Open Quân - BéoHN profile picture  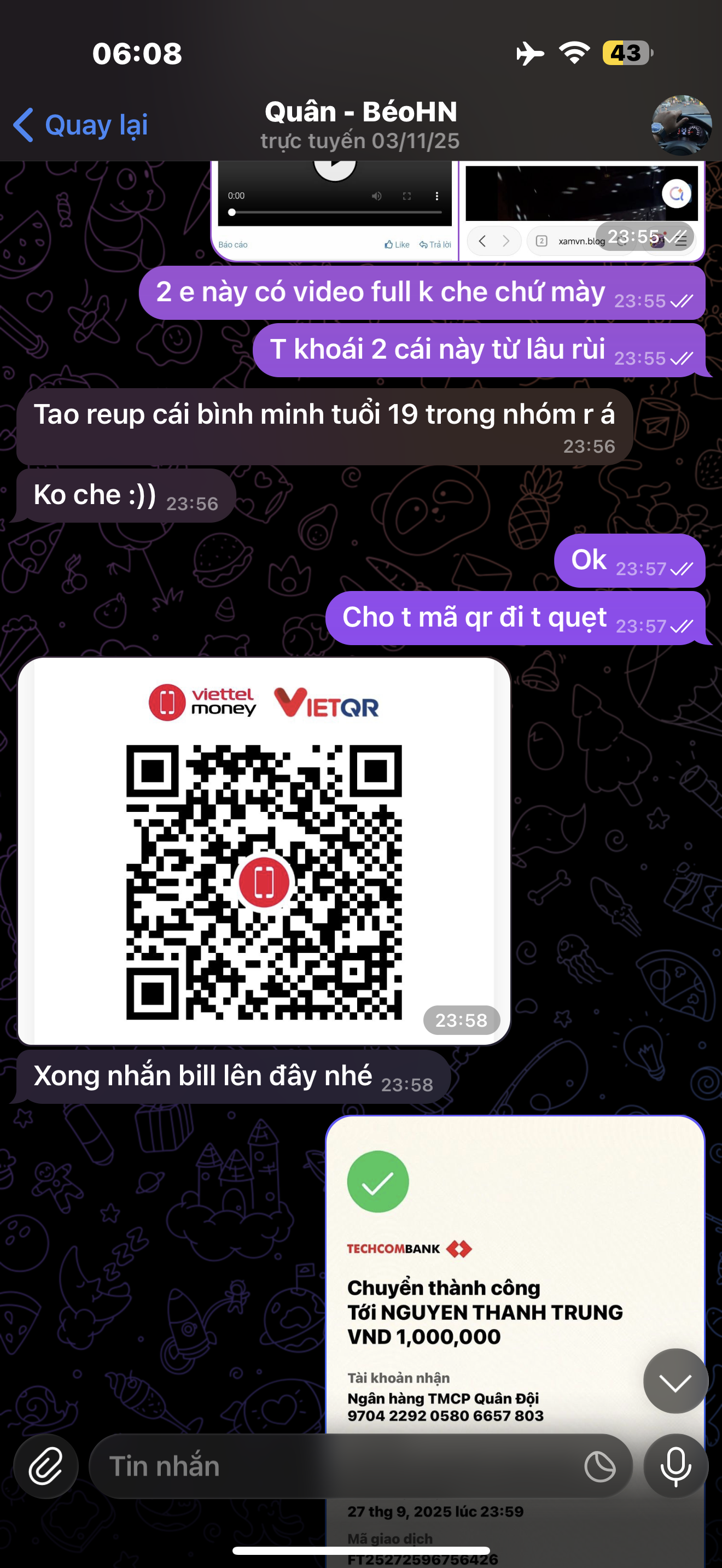coord(680,125)
